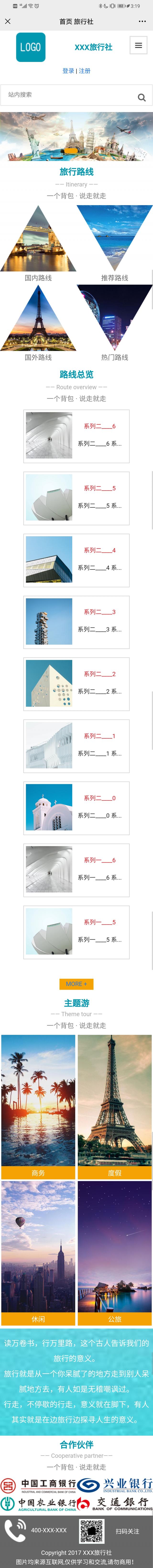Open the hamburger navigation menu

coord(138,46)
